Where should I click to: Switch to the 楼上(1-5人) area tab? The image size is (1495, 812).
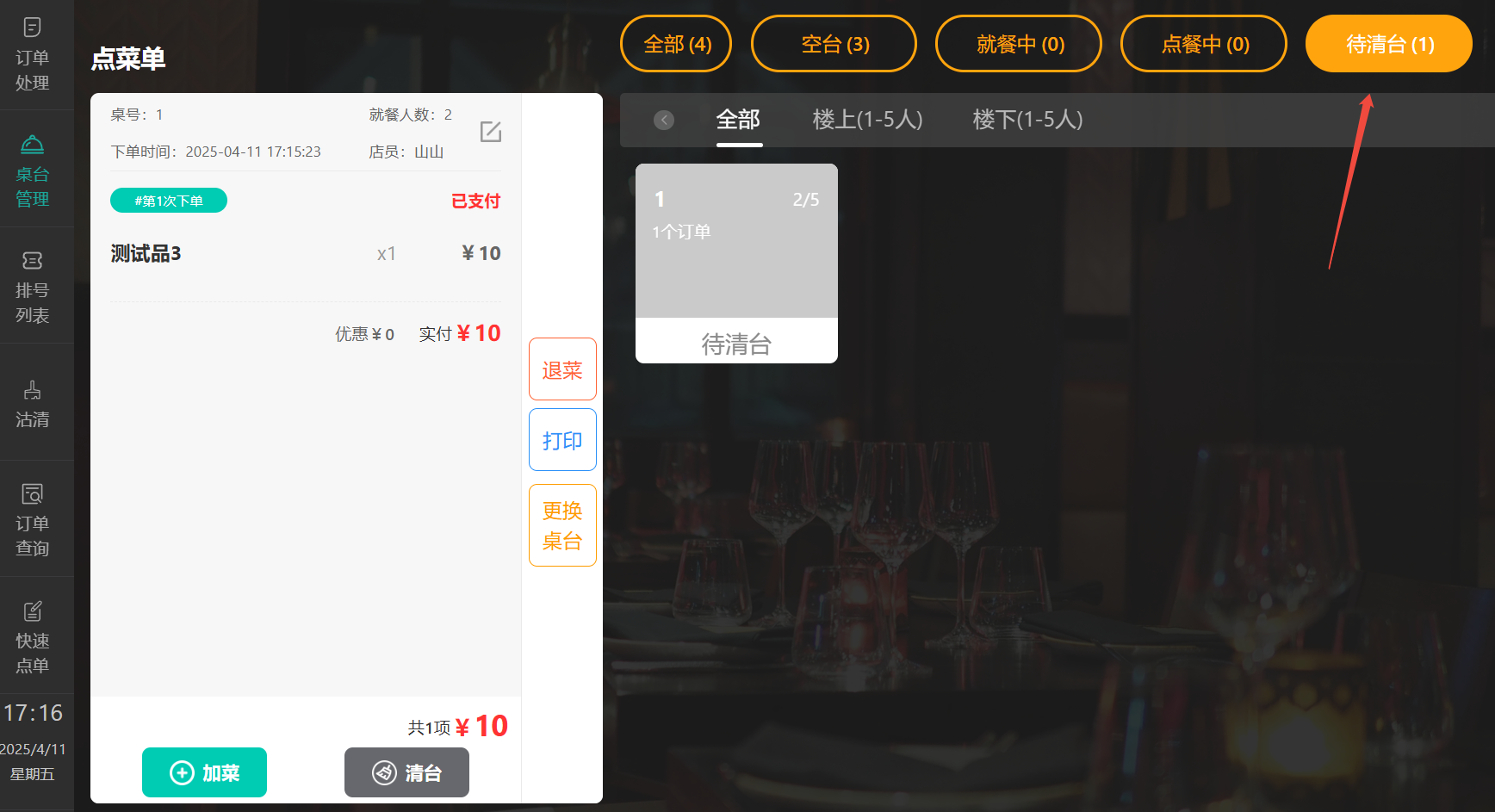pyautogui.click(x=867, y=120)
